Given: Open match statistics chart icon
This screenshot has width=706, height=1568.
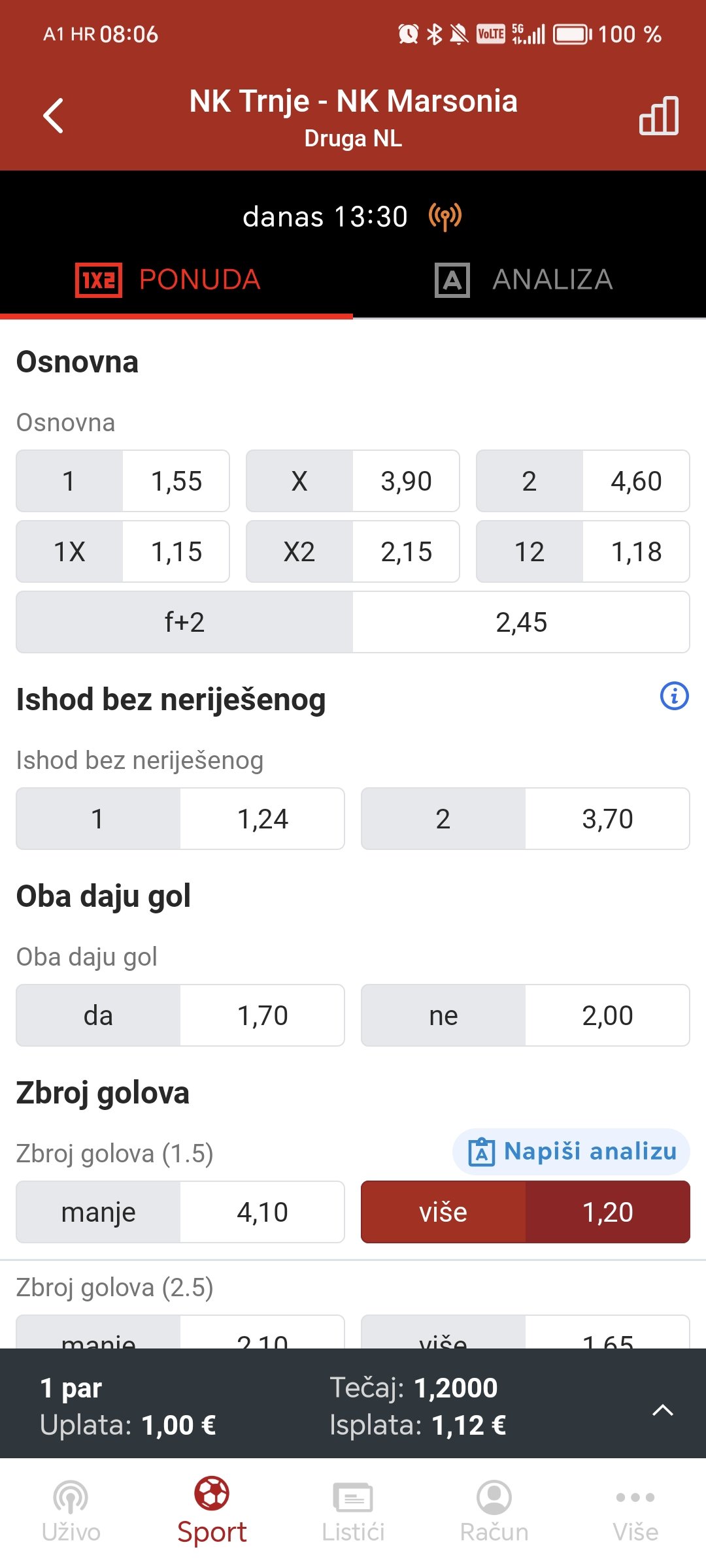Looking at the screenshot, I should [659, 116].
